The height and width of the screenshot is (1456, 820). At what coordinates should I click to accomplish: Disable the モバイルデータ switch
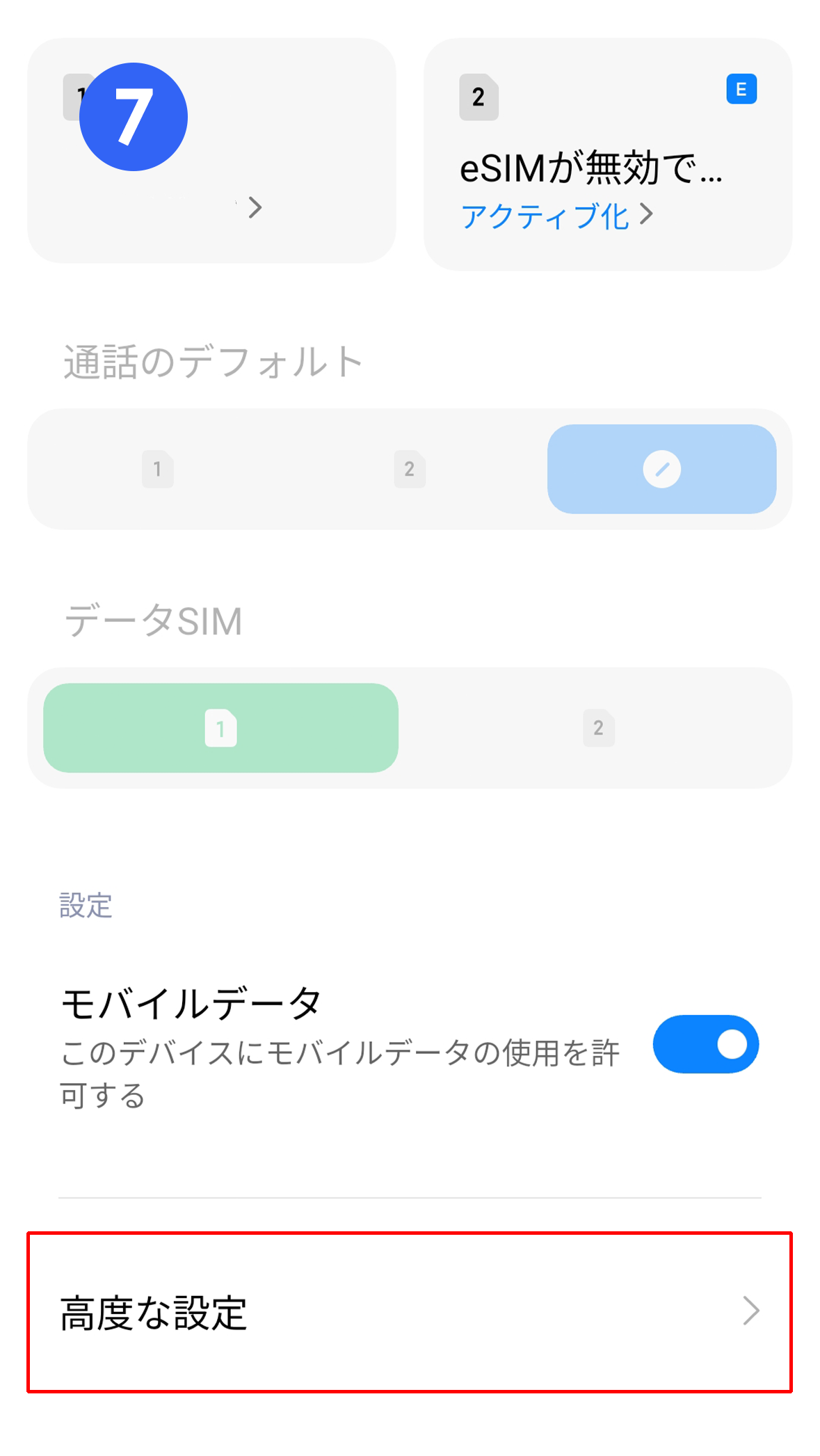[705, 1043]
